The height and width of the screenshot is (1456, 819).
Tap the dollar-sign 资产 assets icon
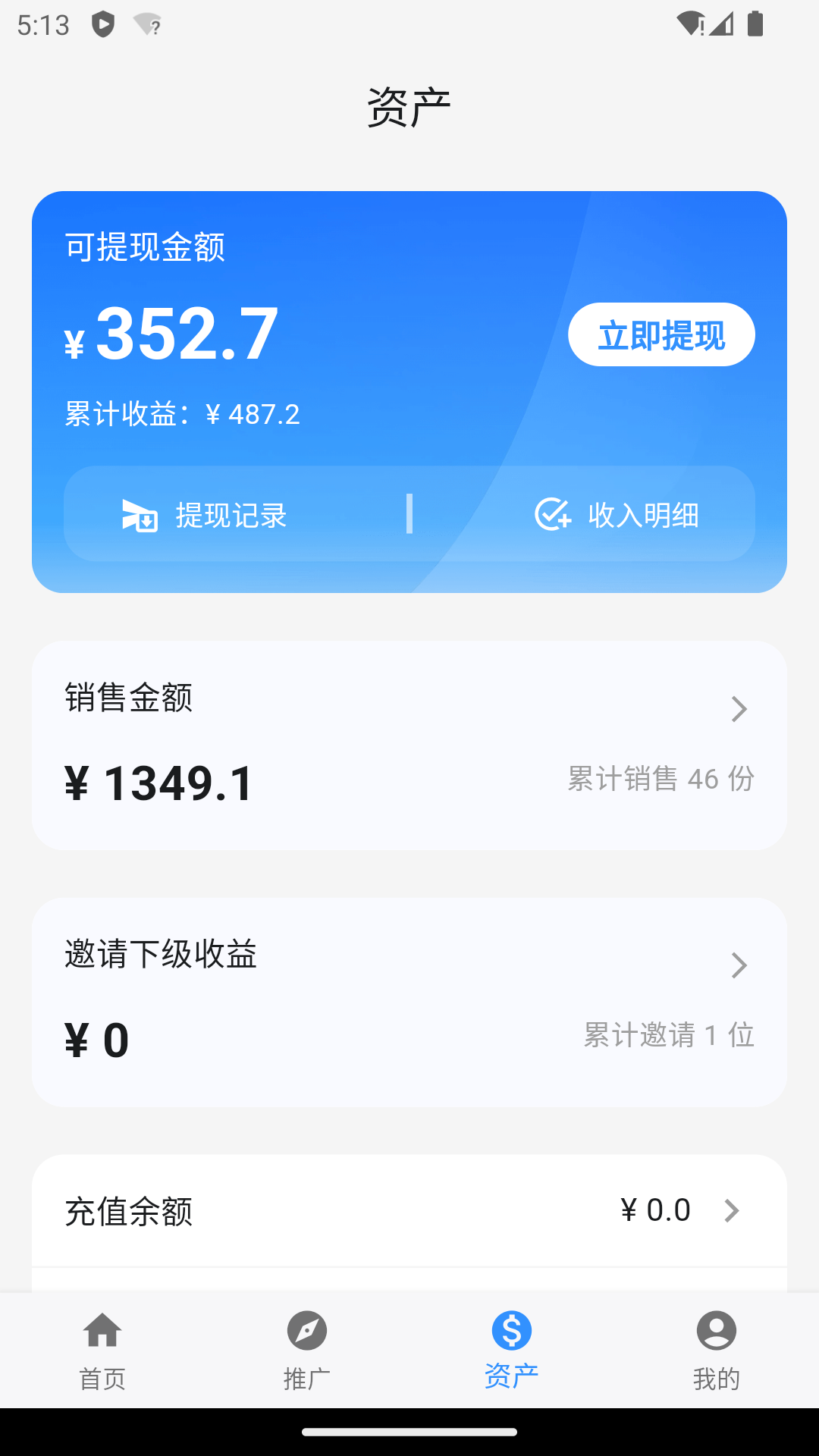pos(510,1331)
